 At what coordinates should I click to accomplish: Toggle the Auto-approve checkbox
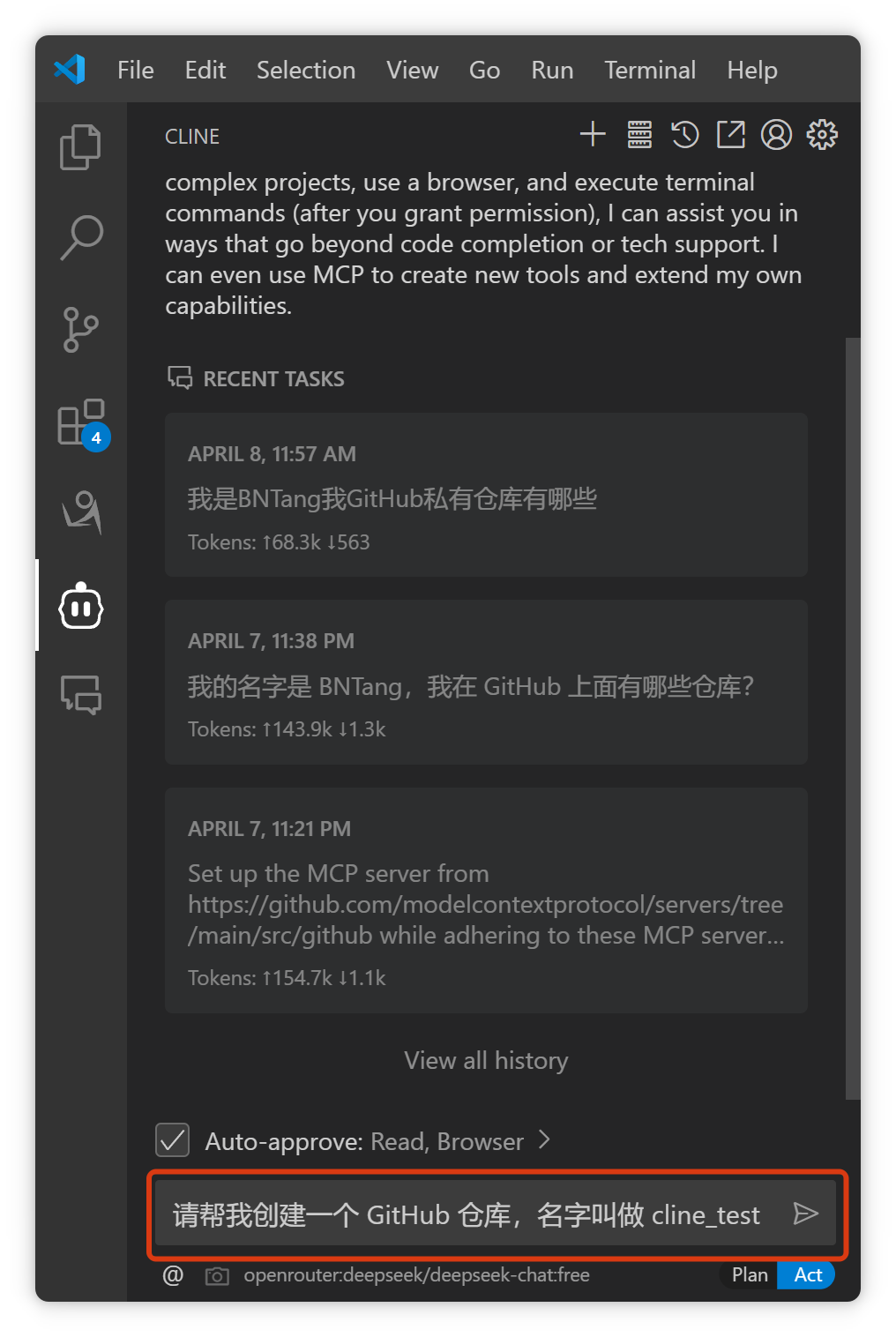click(x=173, y=1139)
